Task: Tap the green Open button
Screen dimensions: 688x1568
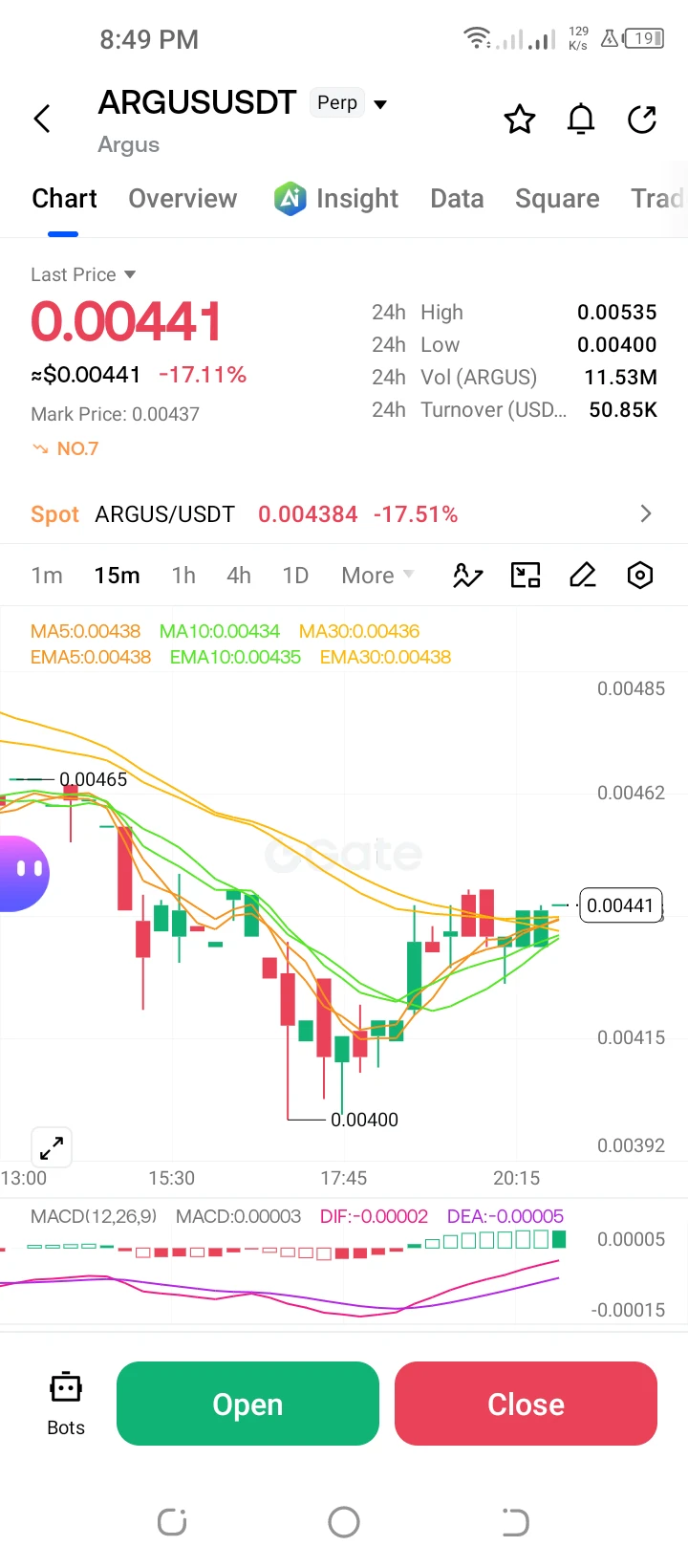Action: [247, 1404]
